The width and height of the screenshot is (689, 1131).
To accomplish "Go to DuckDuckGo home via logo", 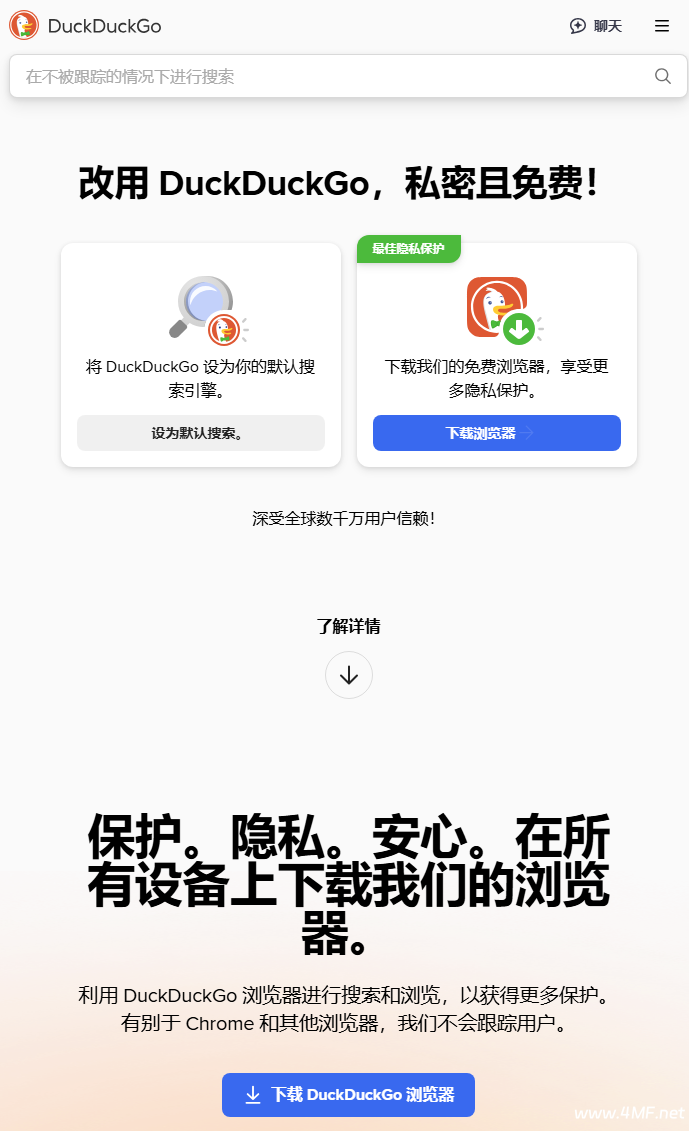I will tap(85, 26).
